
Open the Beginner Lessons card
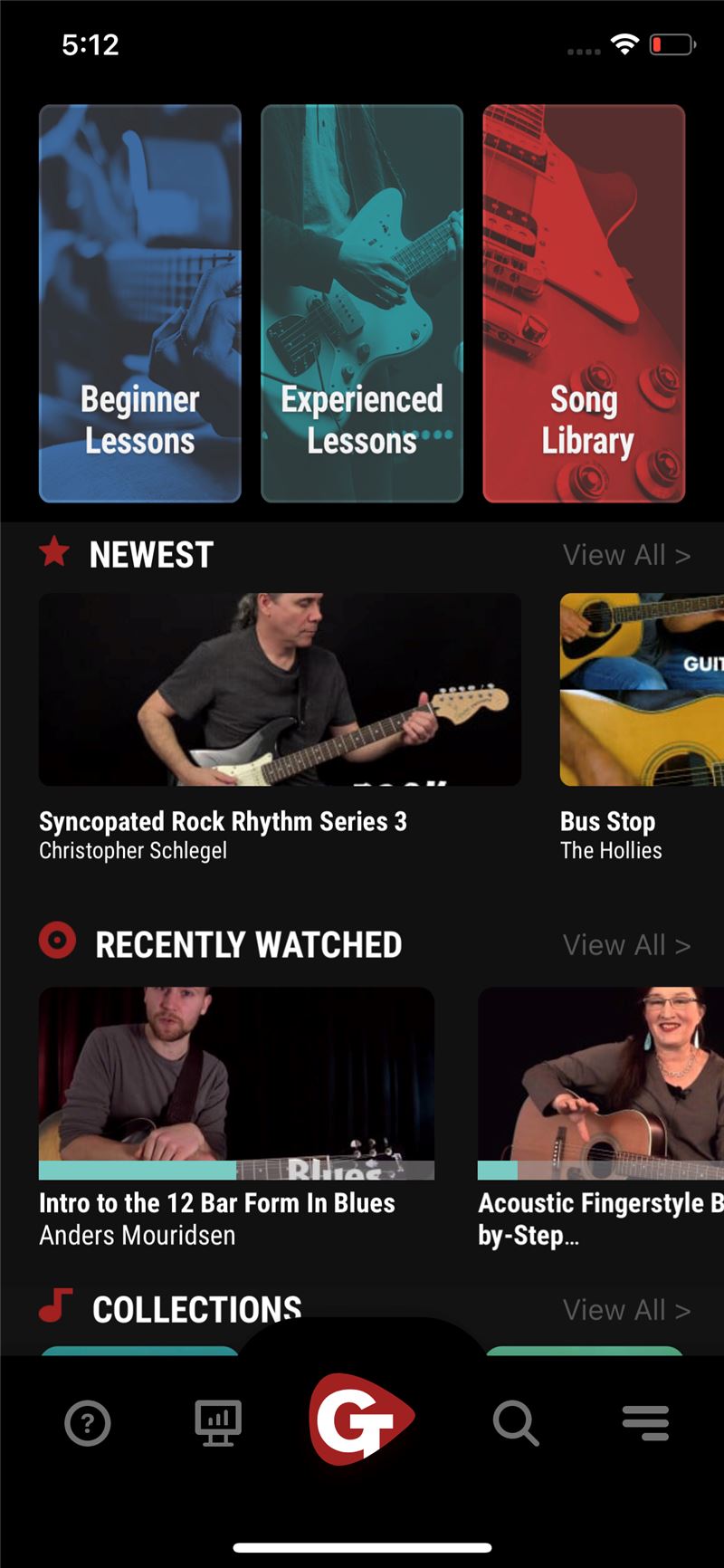point(140,303)
